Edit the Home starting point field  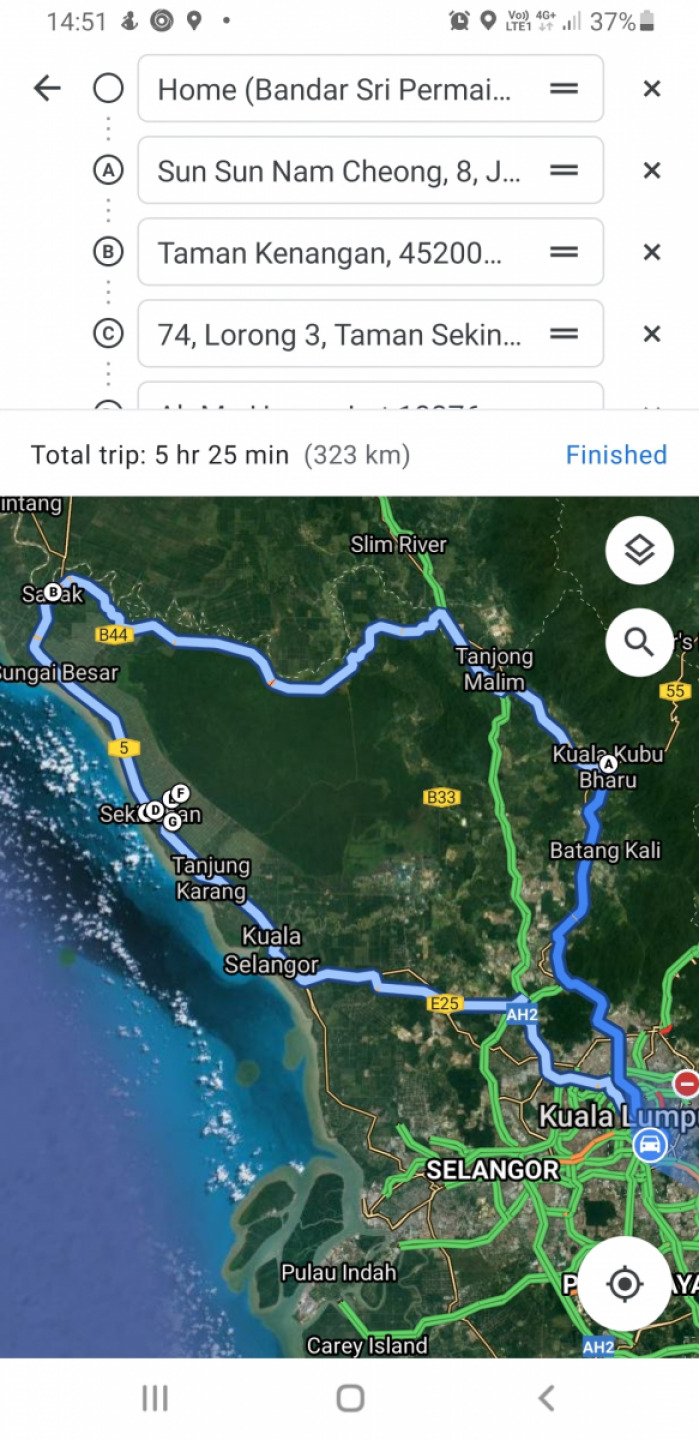click(335, 89)
